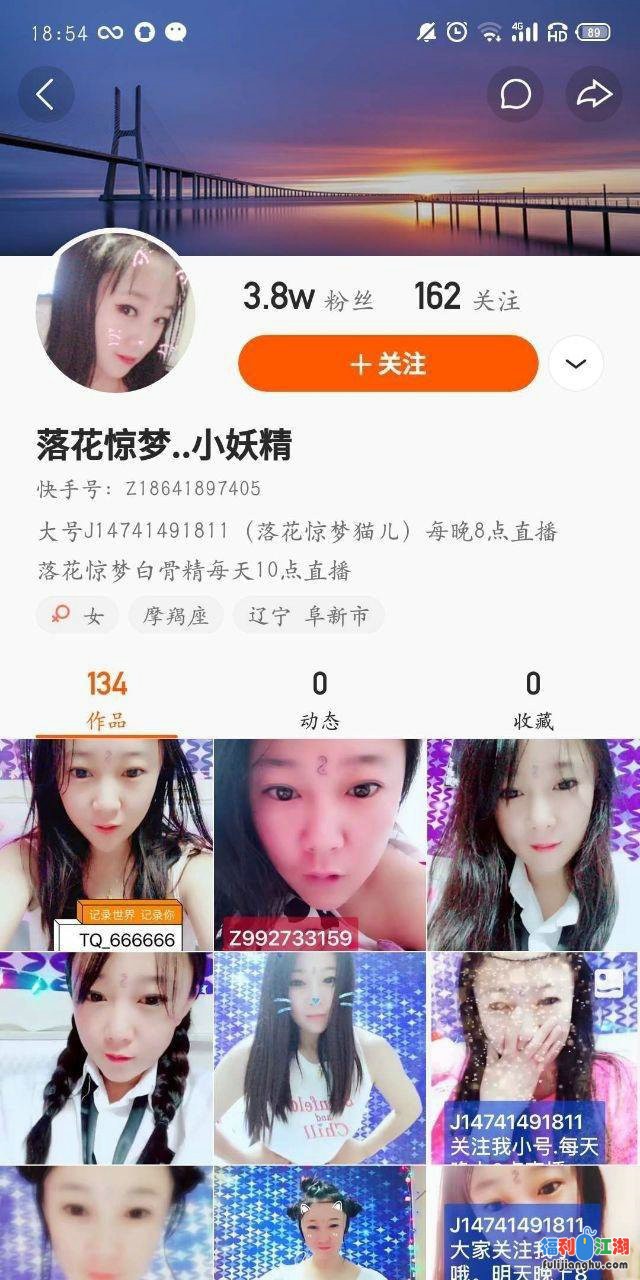Open video captioned 关注我小号
Image resolution: width=640 pixels, height=1280 pixels.
coord(533,1058)
